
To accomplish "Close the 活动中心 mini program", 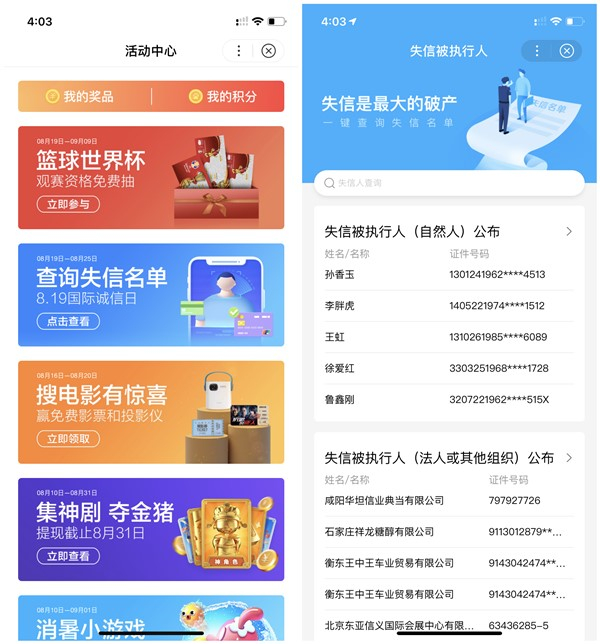I will tap(268, 51).
